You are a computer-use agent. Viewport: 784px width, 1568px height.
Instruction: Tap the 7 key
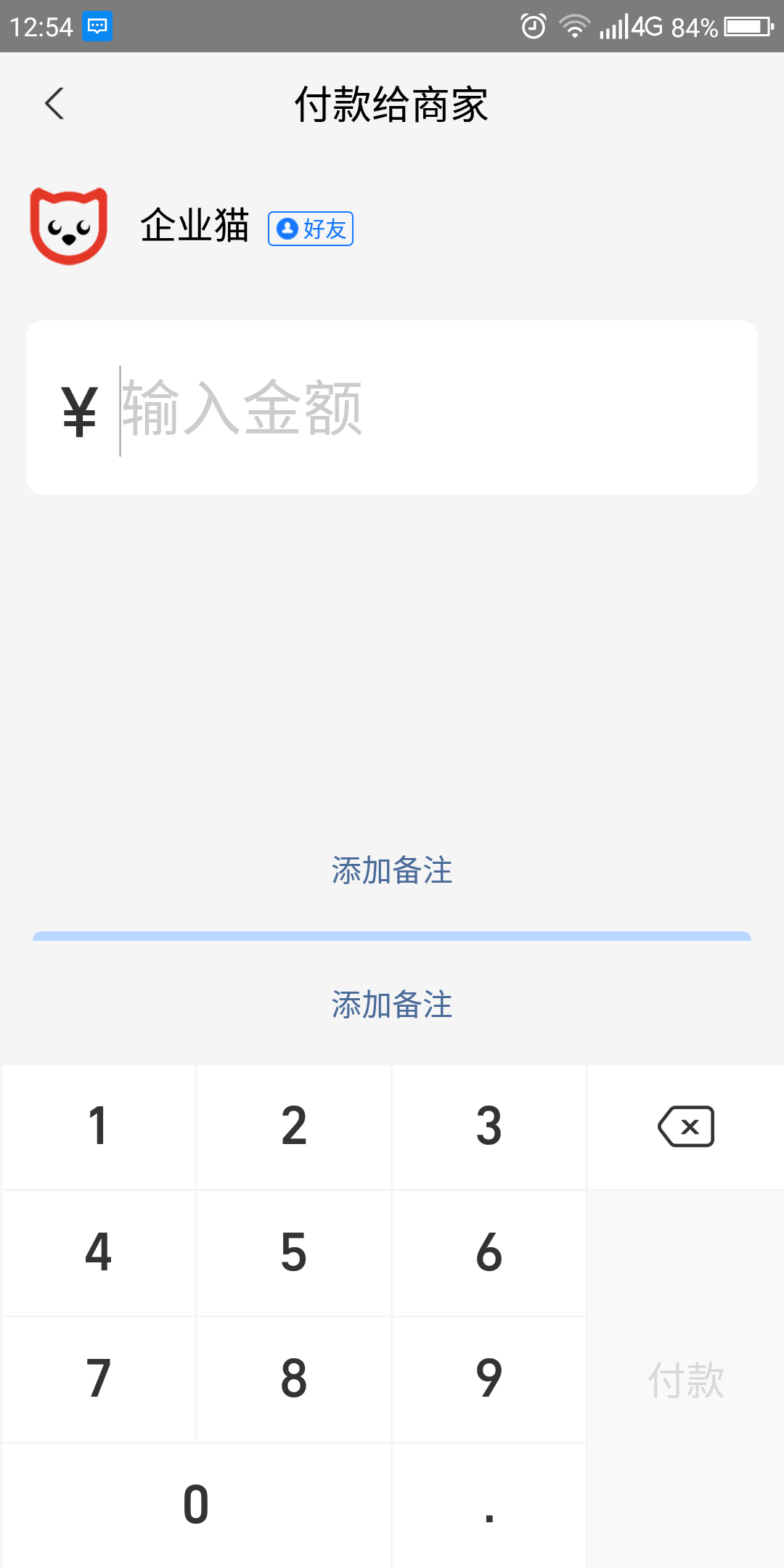coord(99,1379)
